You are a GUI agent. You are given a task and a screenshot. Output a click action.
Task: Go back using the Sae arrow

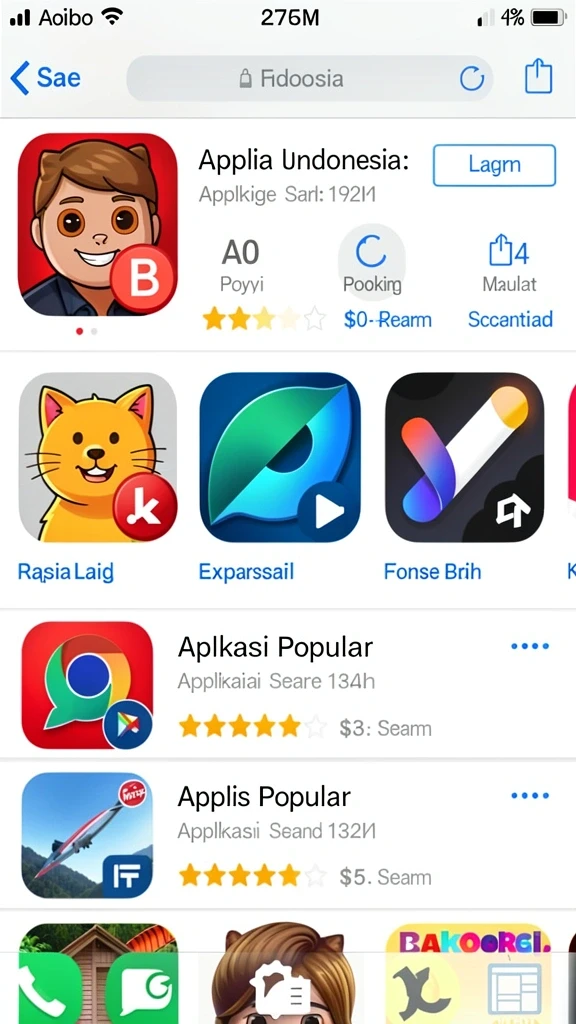pos(45,78)
